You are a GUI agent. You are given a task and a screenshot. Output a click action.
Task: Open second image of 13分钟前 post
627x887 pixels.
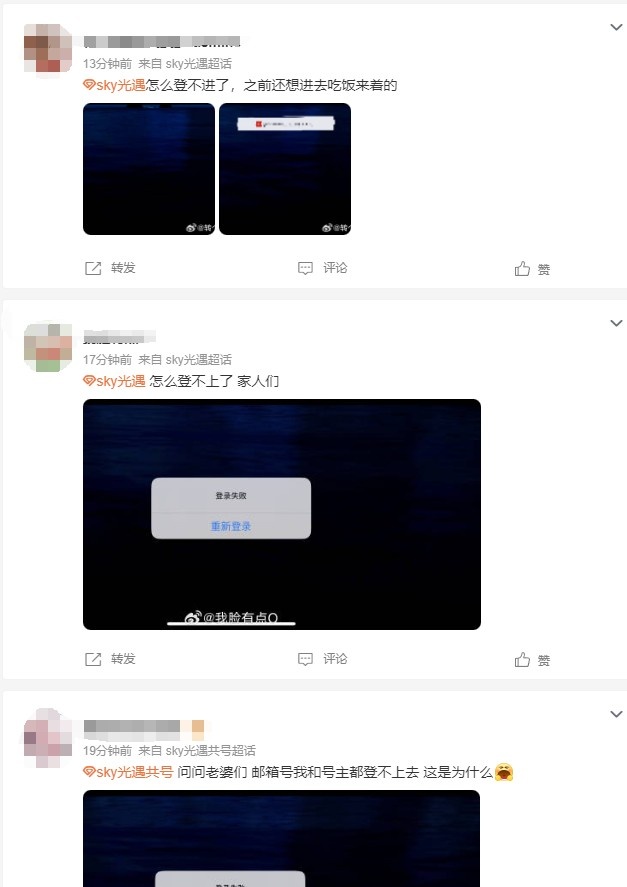[x=285, y=169]
